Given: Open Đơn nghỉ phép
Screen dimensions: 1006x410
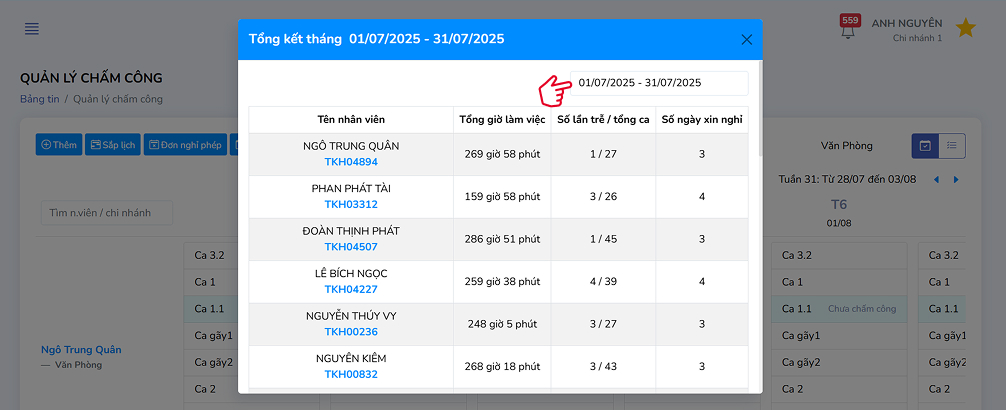Looking at the screenshot, I should click(x=185, y=145).
